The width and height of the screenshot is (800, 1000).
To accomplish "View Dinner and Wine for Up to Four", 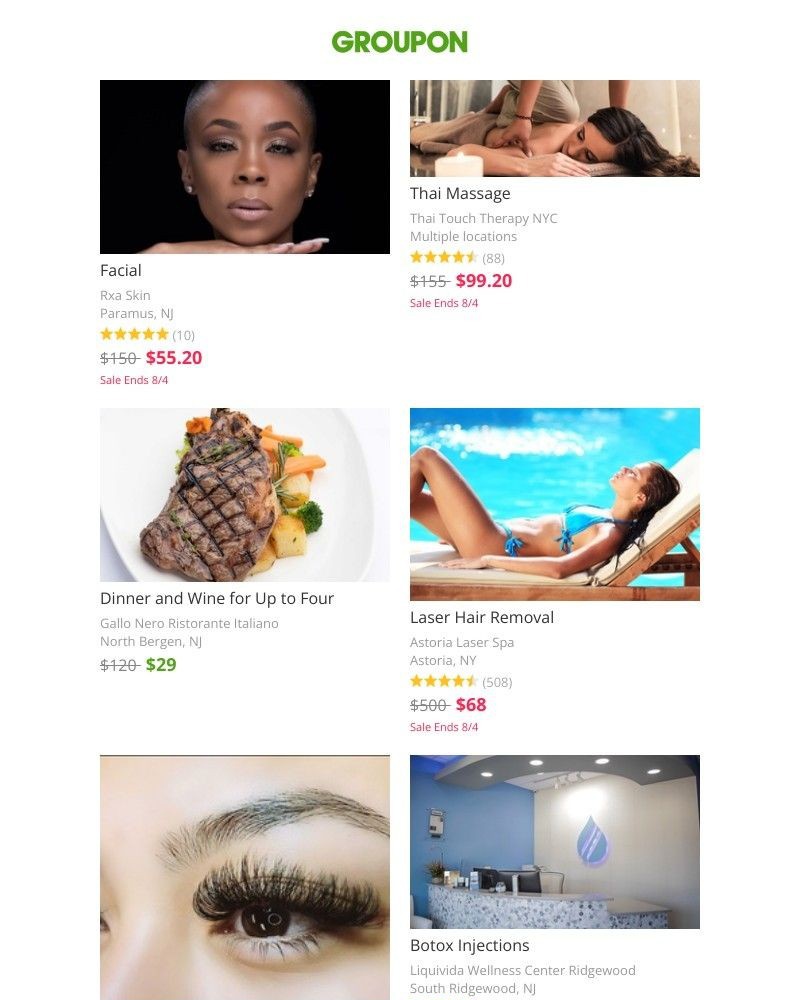I will pos(217,598).
